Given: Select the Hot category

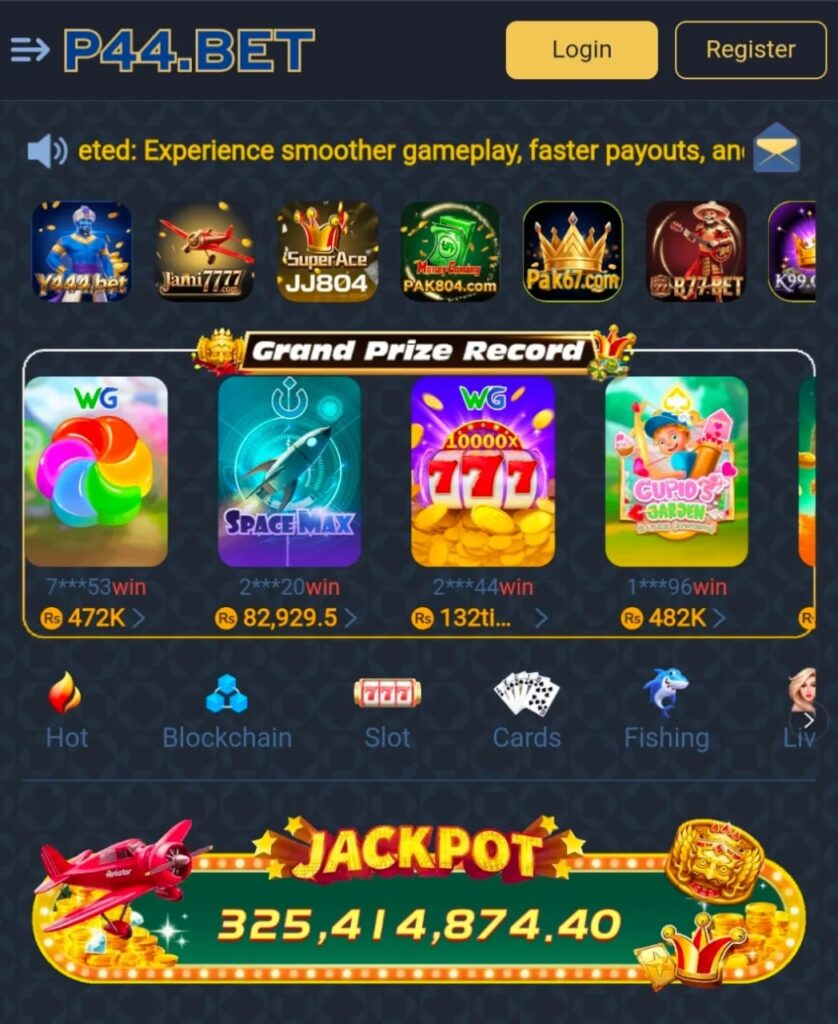Looking at the screenshot, I should tap(66, 710).
